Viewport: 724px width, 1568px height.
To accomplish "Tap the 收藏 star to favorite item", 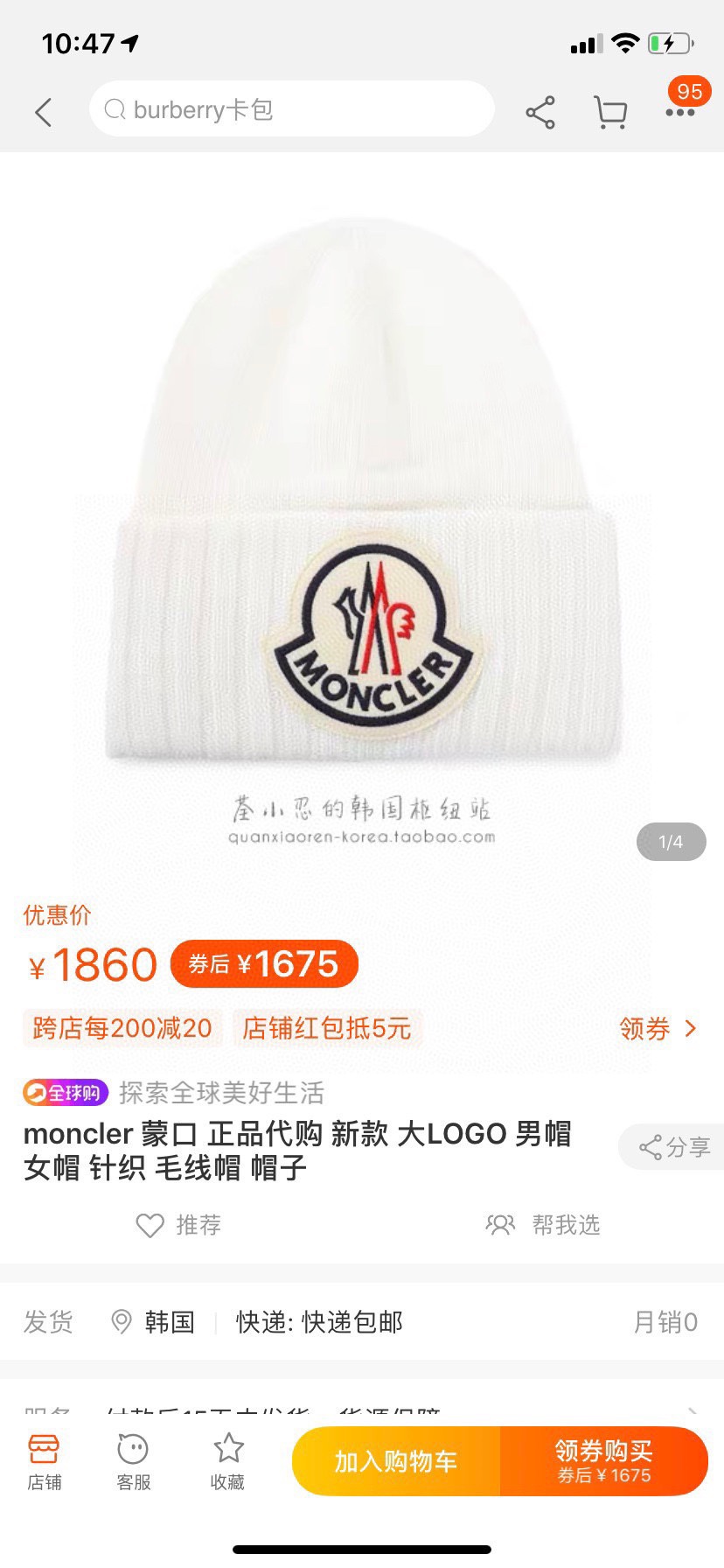I will (226, 1459).
